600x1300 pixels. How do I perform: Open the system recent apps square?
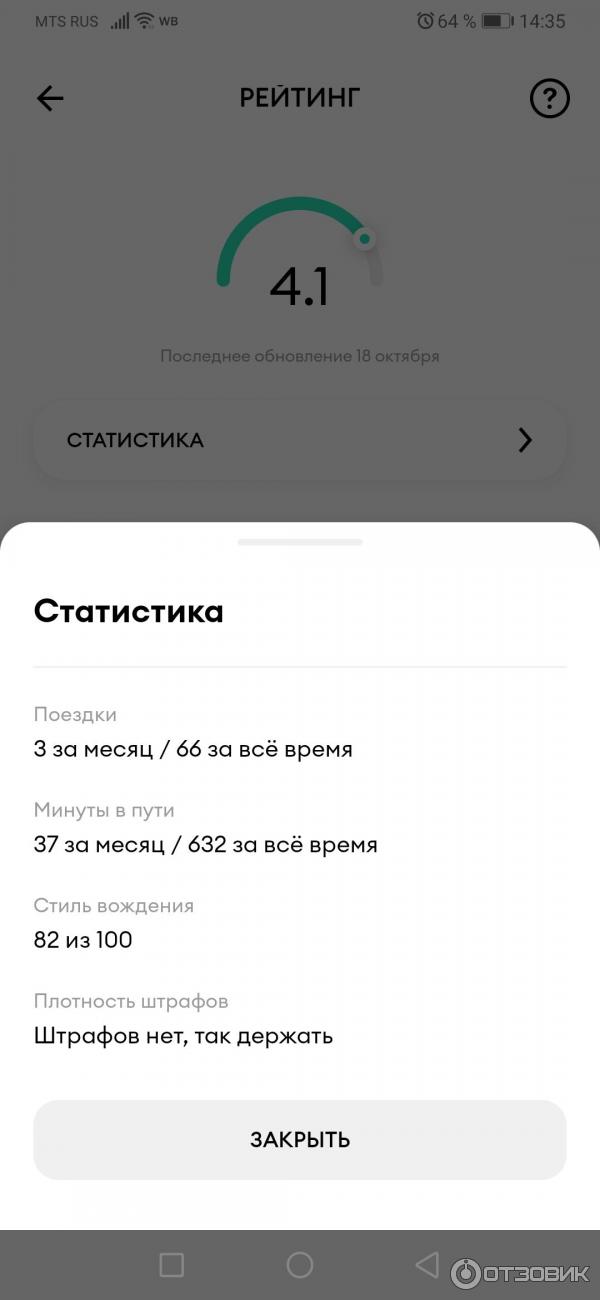172,1265
